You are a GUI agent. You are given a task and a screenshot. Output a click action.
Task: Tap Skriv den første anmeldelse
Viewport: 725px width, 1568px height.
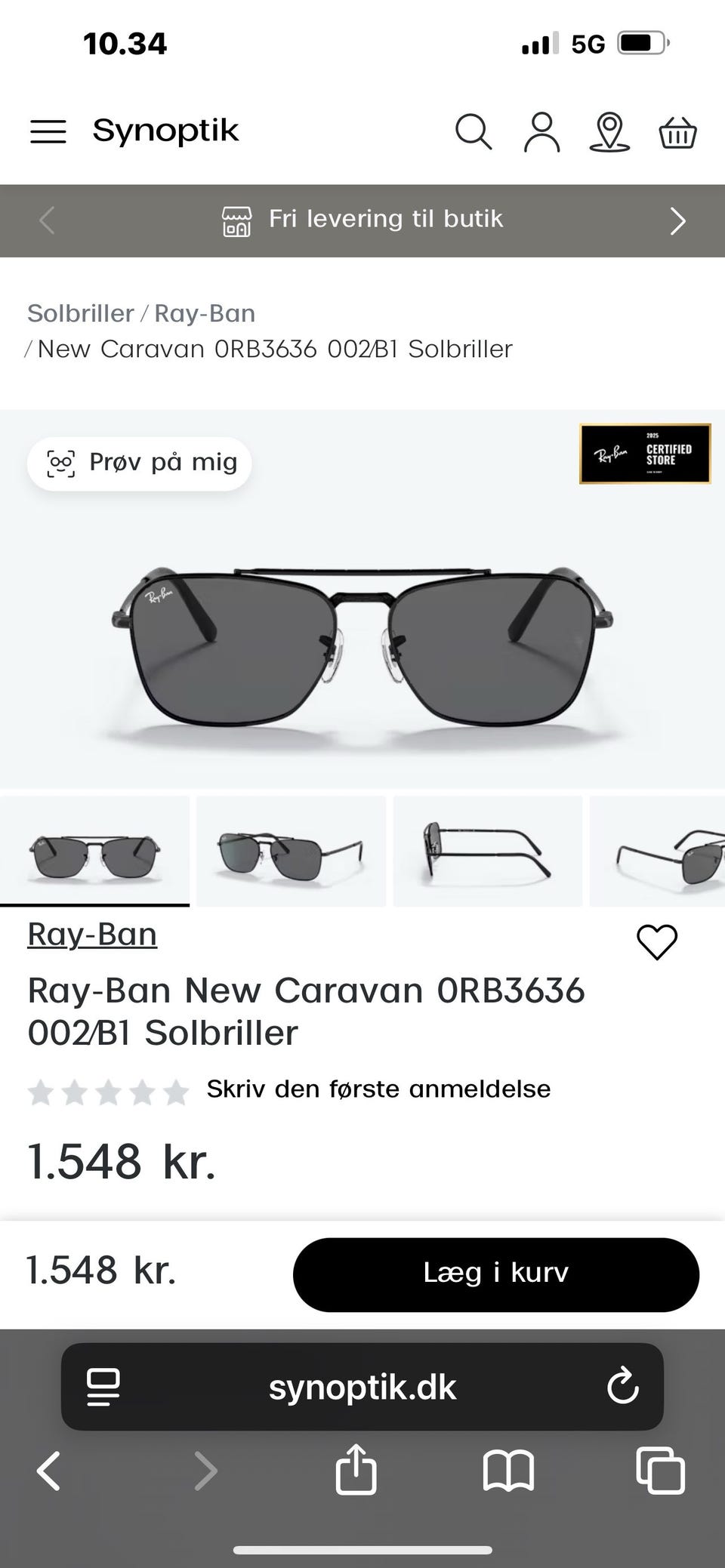378,1089
